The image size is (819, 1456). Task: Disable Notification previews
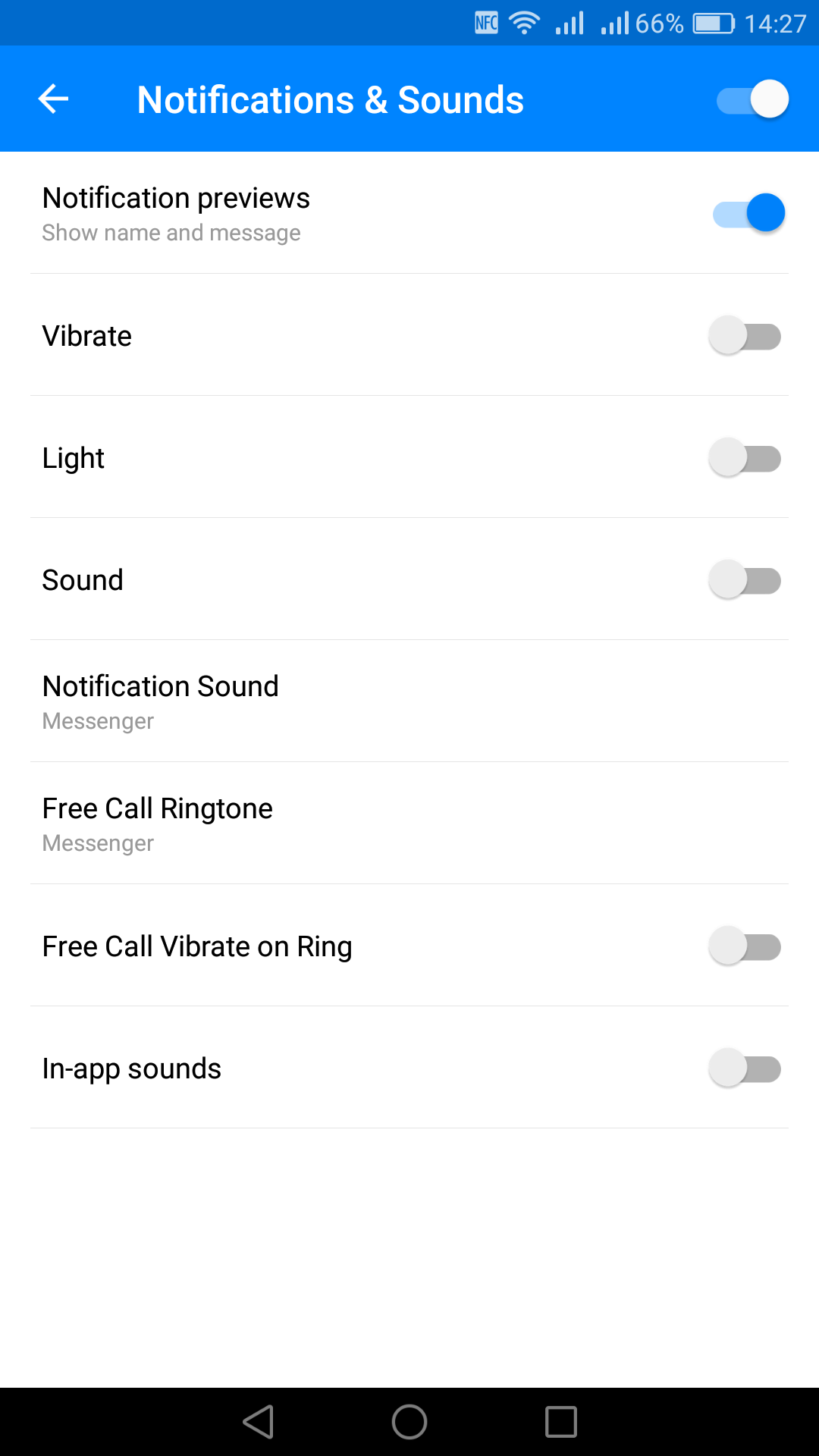click(748, 213)
